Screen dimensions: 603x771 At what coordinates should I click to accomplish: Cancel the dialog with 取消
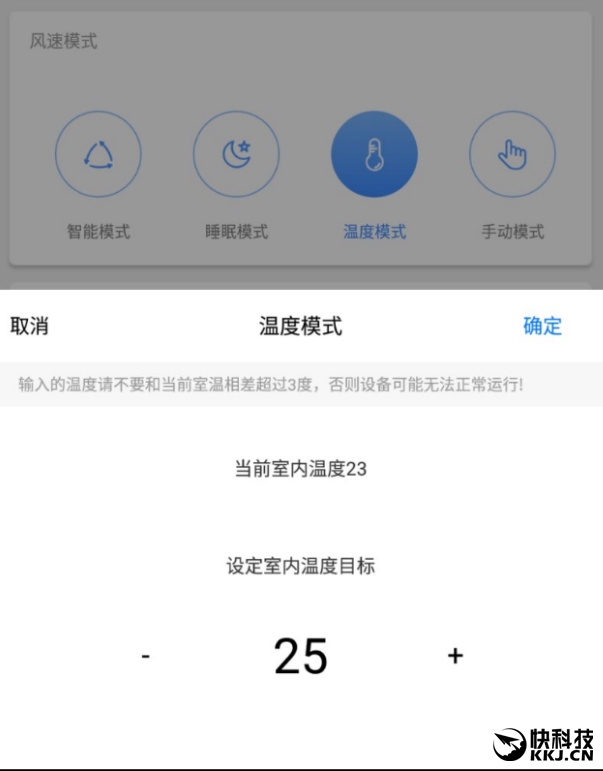tap(29, 326)
